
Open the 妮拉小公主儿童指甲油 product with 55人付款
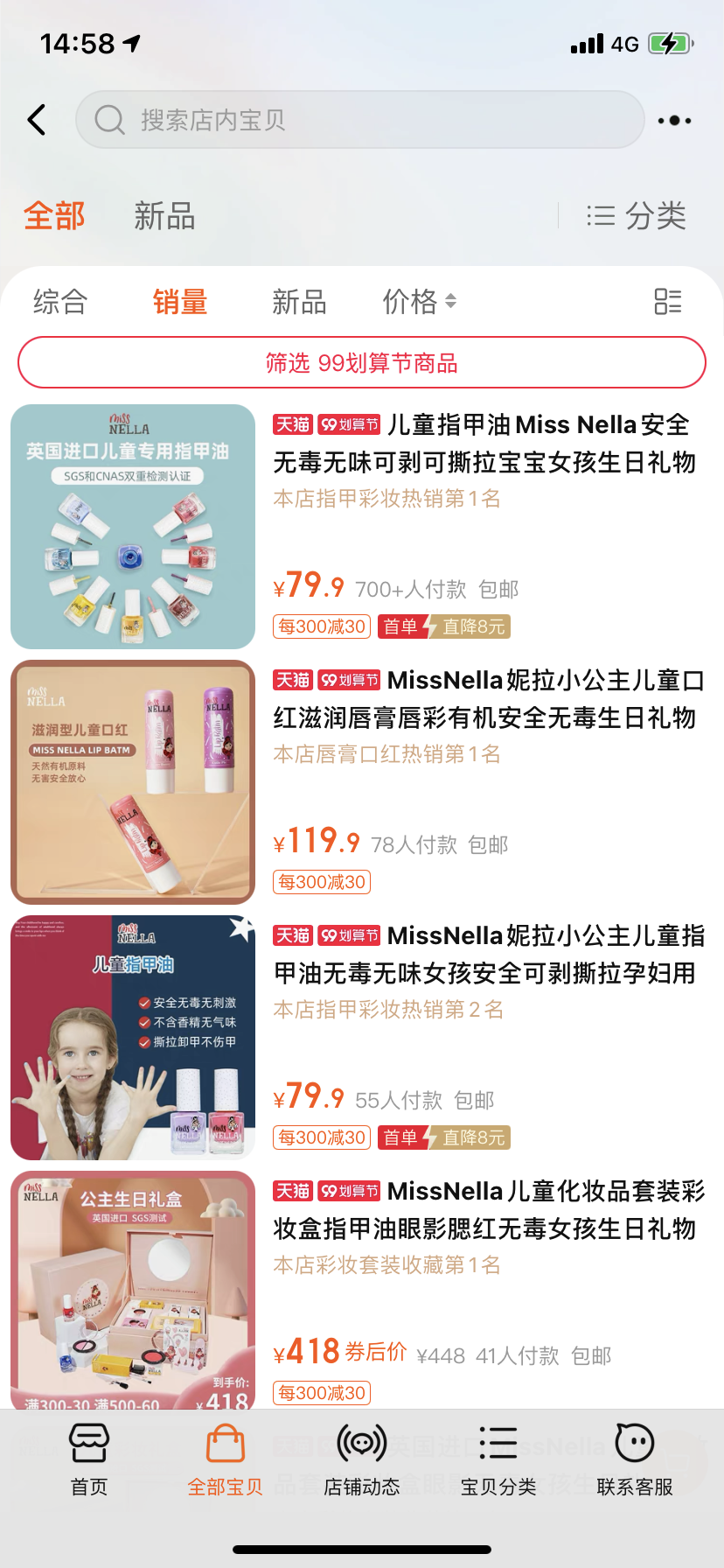[488, 954]
